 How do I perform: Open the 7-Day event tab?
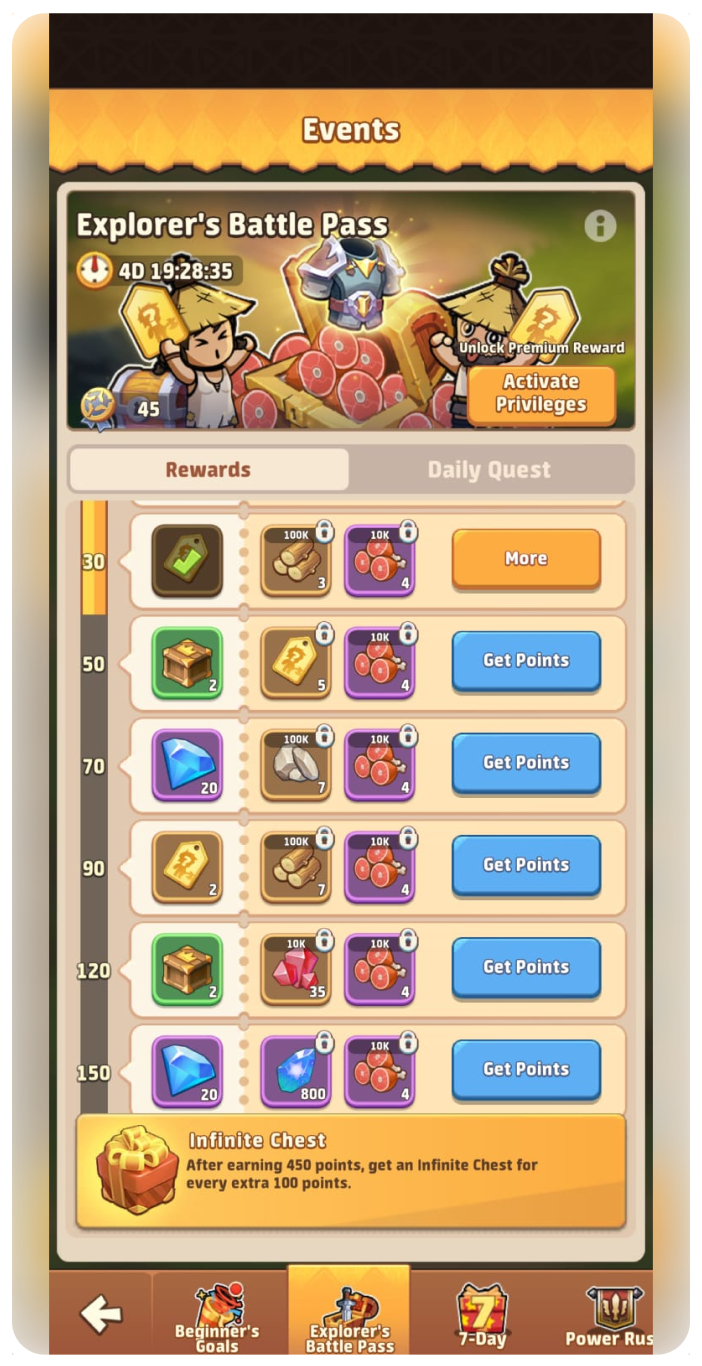click(x=481, y=1314)
